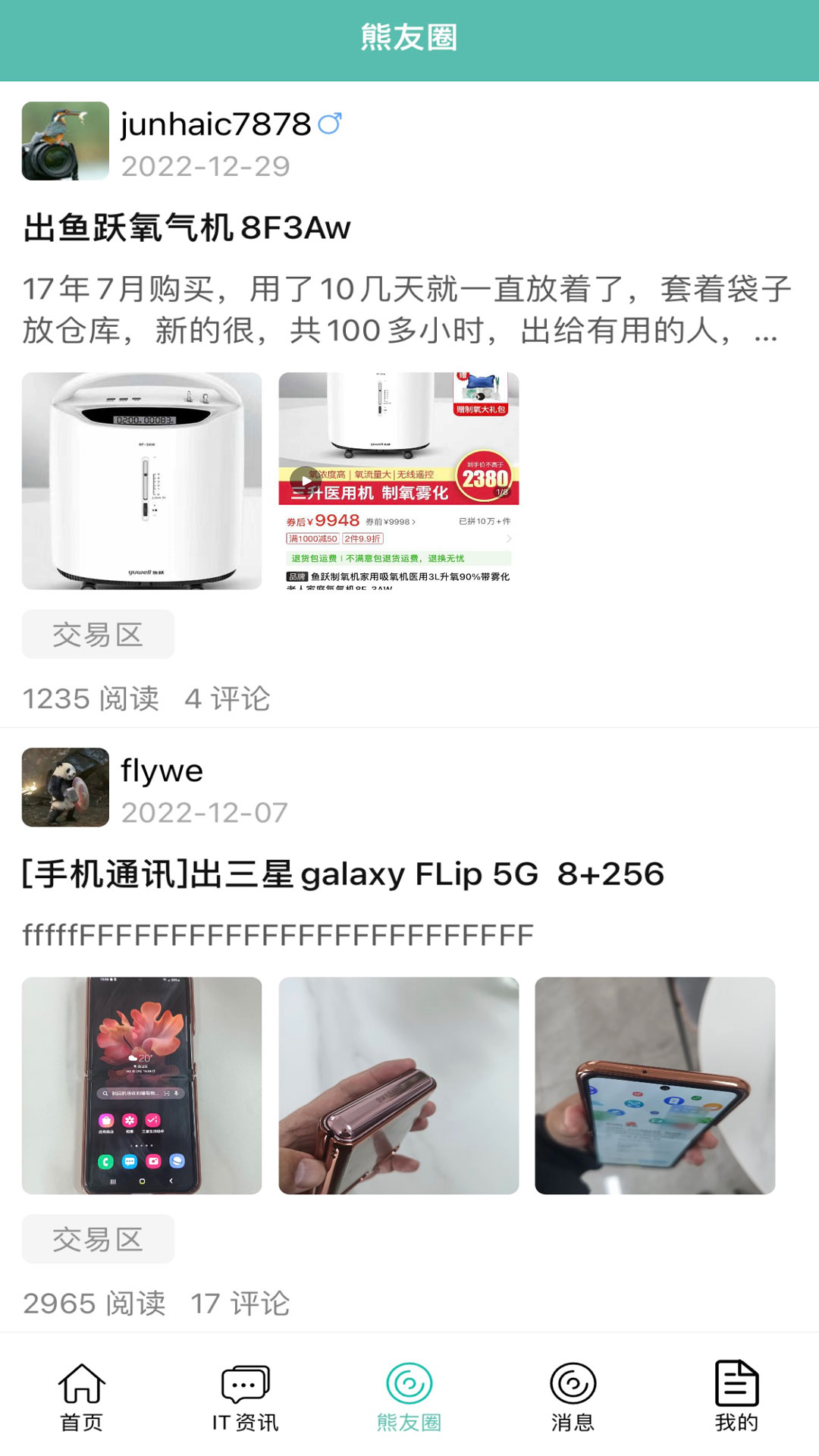Tap flywe's panda avatar image
Screen dimensions: 819x1456
tap(63, 787)
